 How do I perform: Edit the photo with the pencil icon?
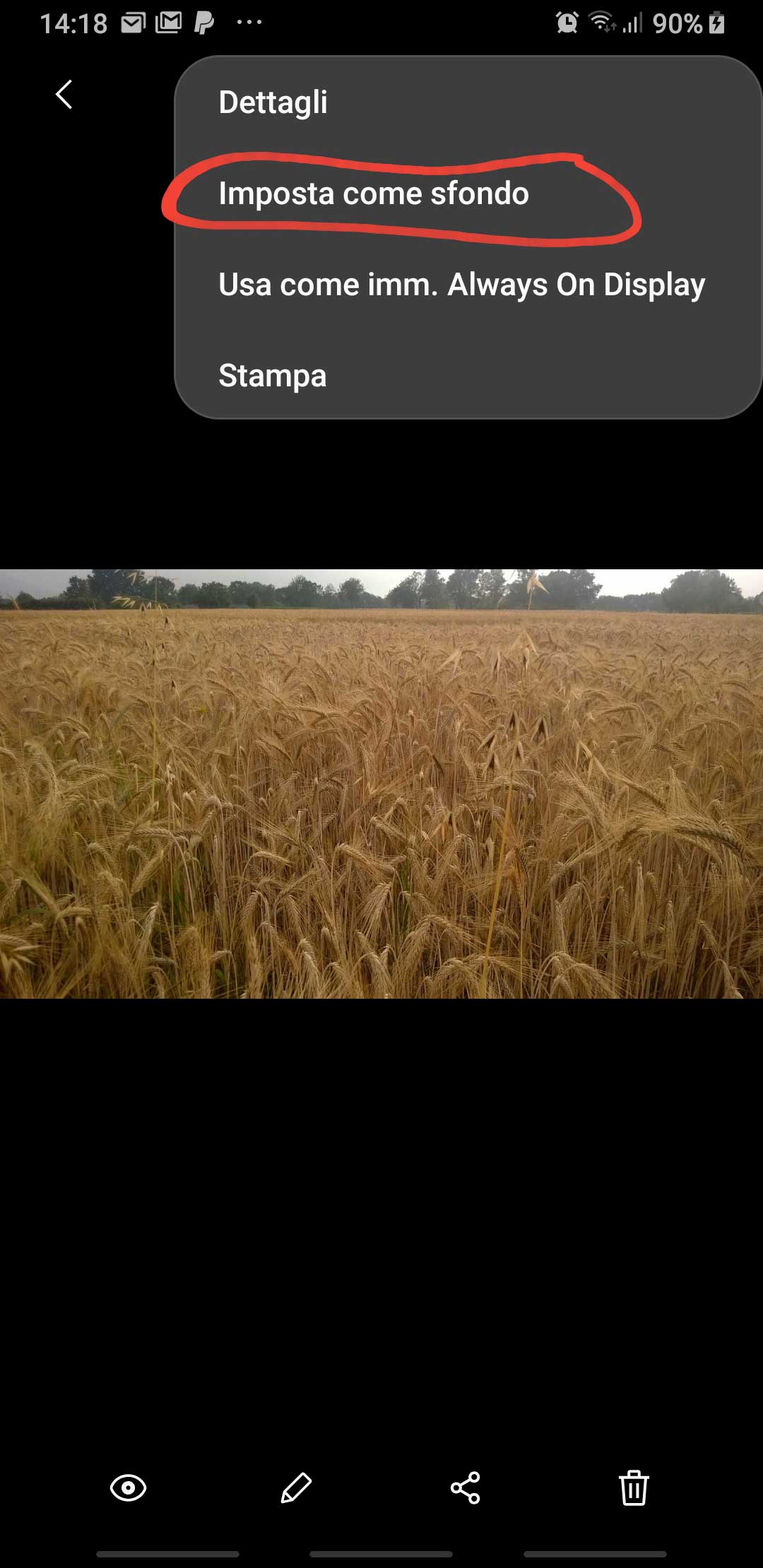tap(296, 1488)
